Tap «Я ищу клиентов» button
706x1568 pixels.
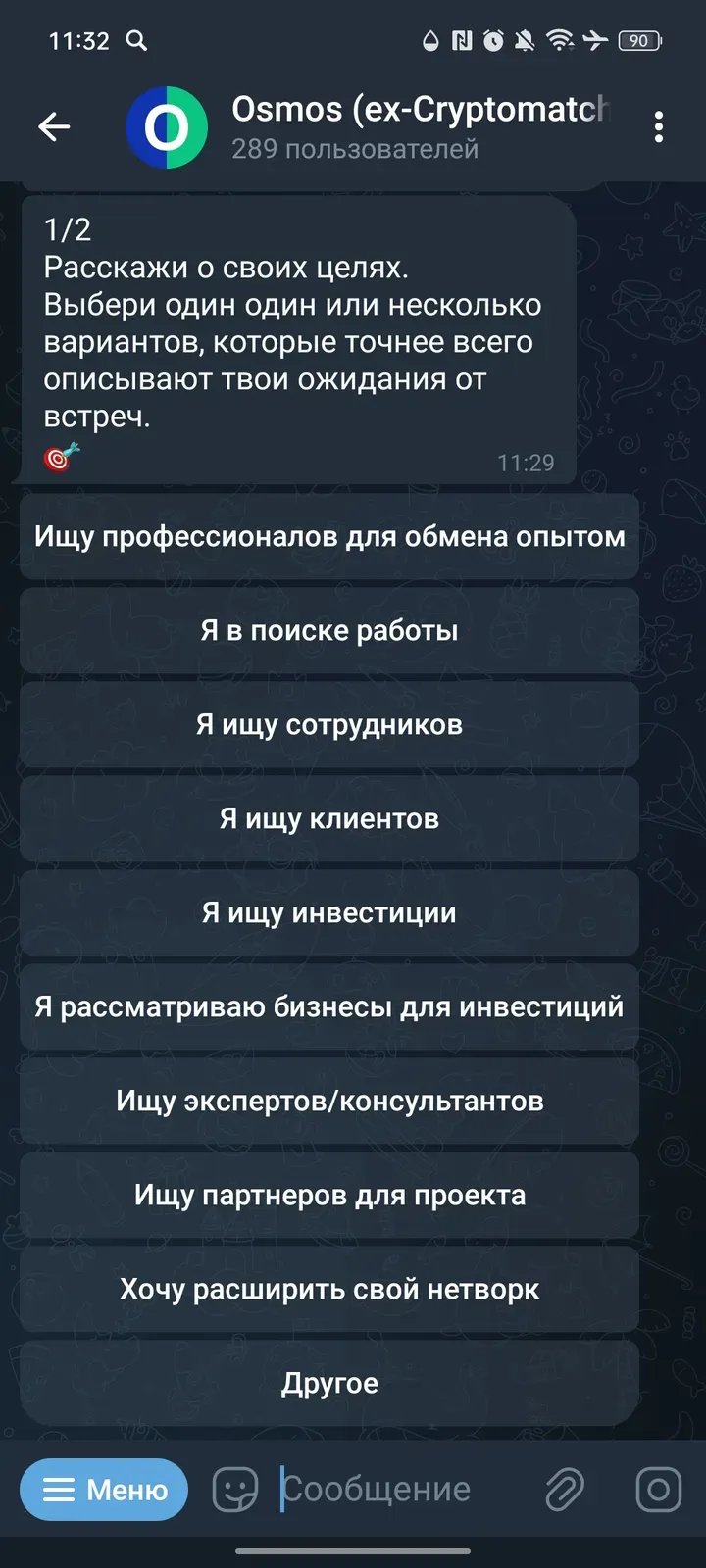[329, 818]
